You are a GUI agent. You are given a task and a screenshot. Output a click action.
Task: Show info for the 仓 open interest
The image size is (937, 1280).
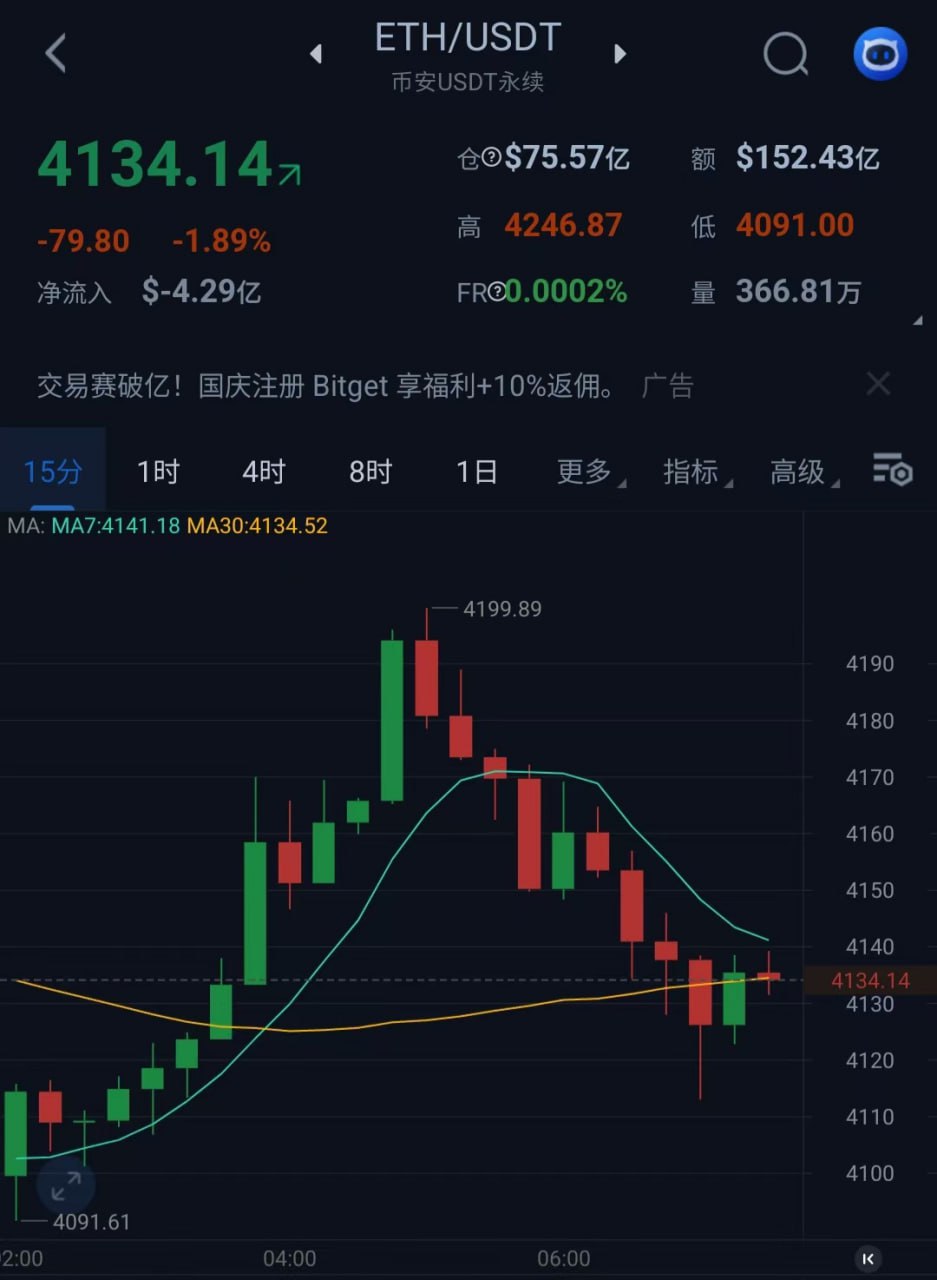(x=491, y=157)
